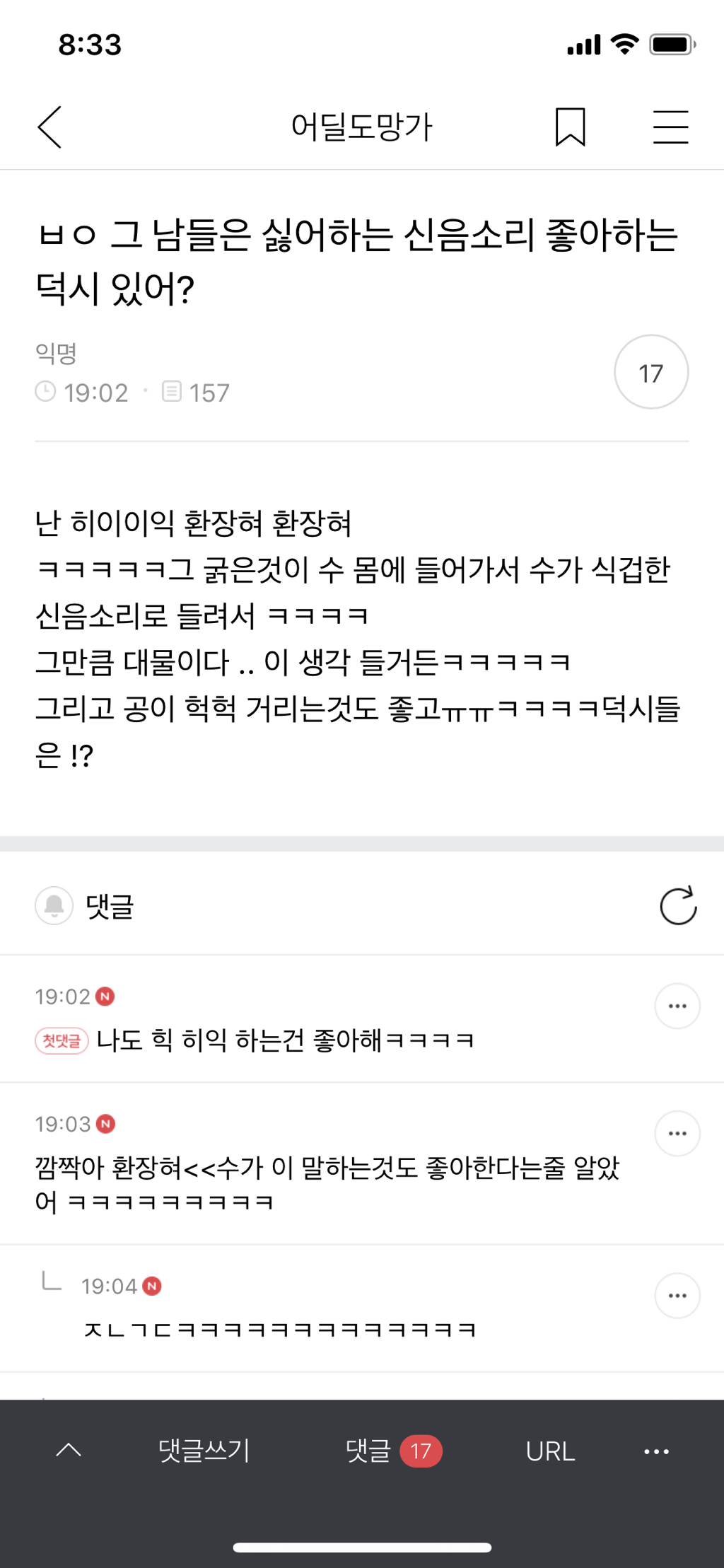Image resolution: width=724 pixels, height=1568 pixels.
Task: Jump to top with the up arrow
Action: (x=69, y=1451)
